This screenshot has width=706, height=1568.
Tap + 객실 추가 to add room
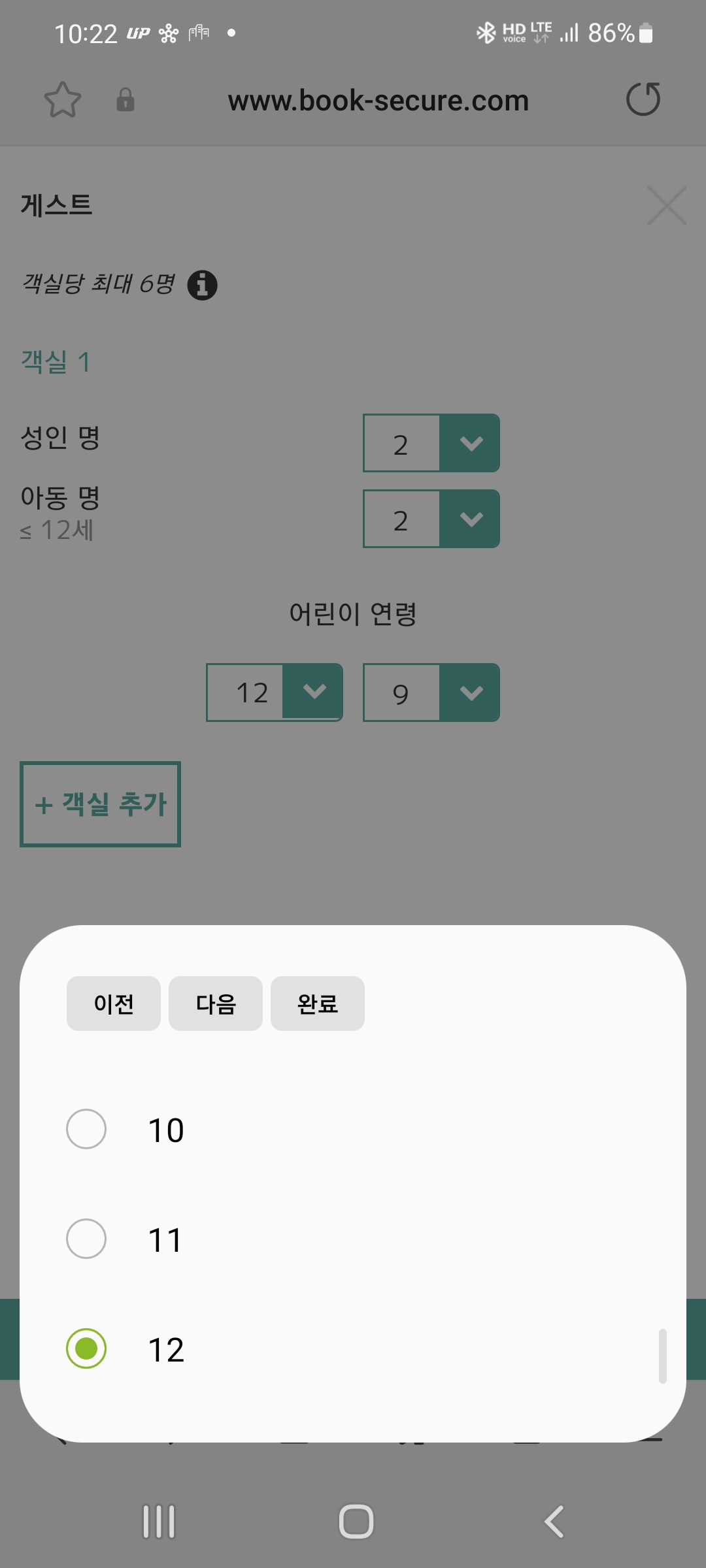[x=100, y=804]
